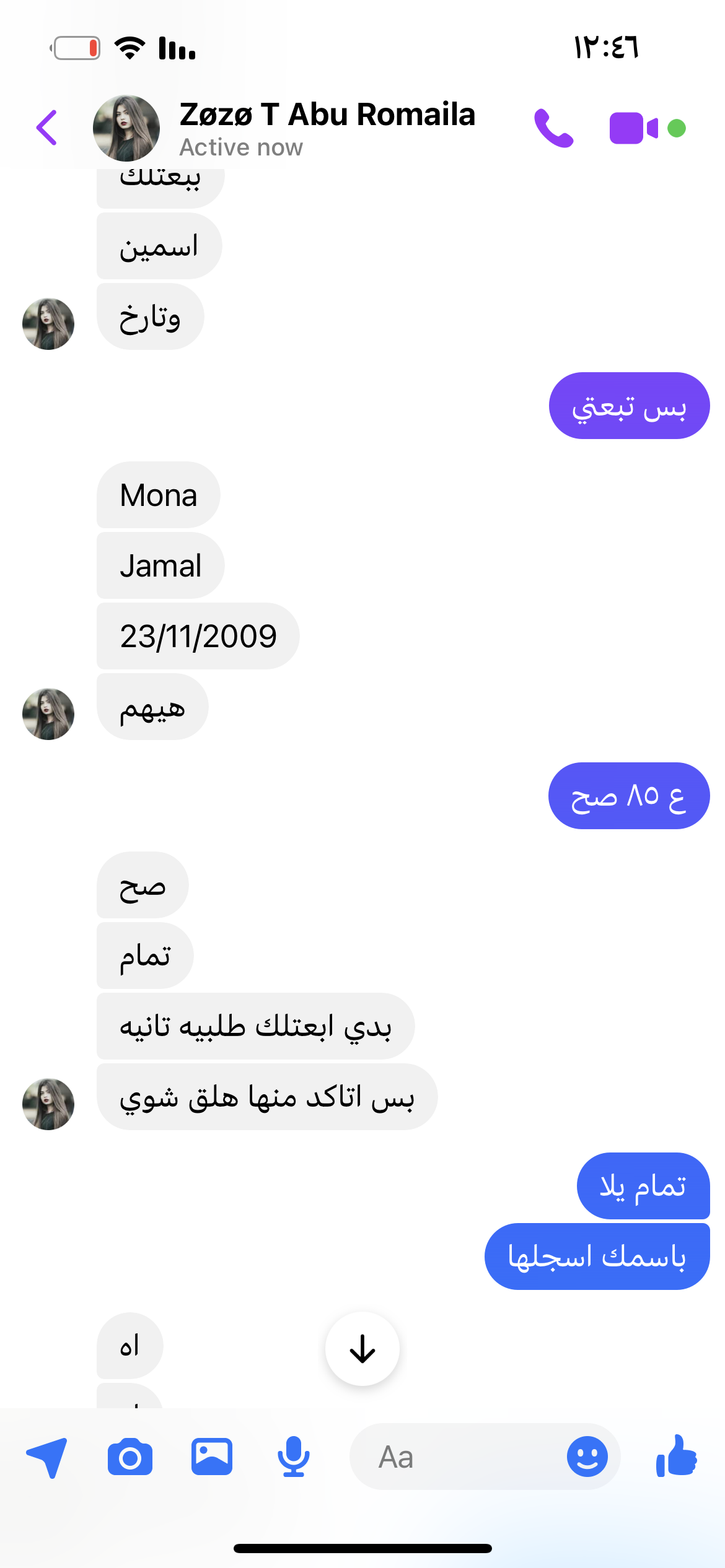Jump to latest messages with down arrow
This screenshot has width=725, height=1568.
362,1349
